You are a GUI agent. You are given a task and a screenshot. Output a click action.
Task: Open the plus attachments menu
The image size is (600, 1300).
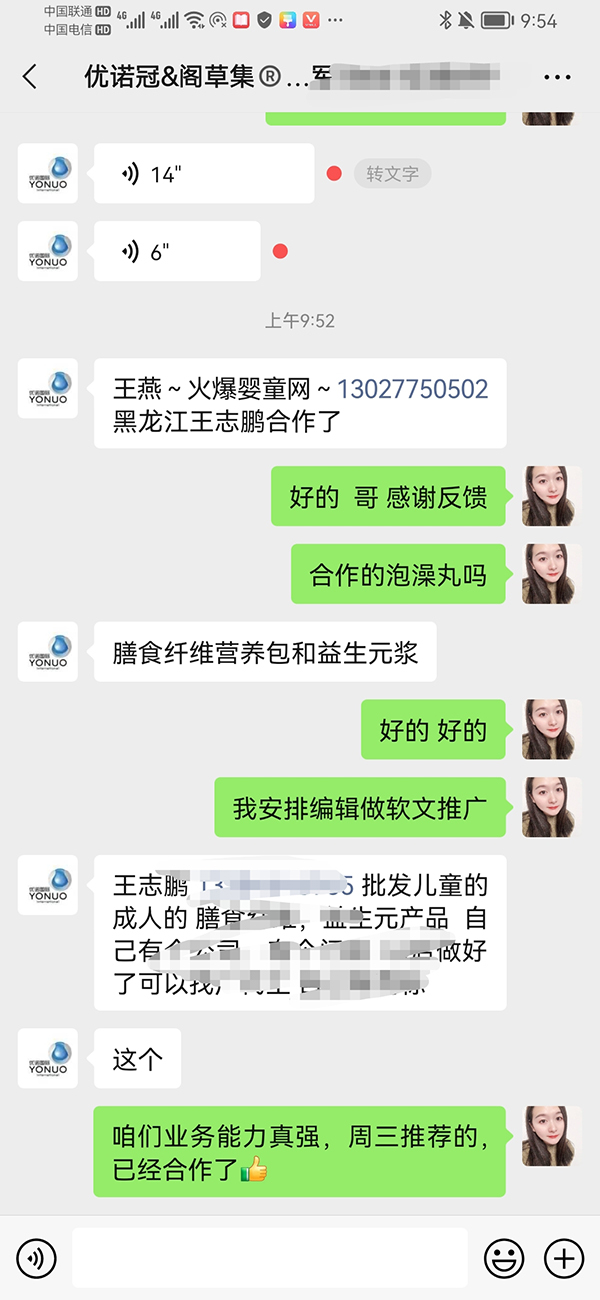[x=564, y=1257]
